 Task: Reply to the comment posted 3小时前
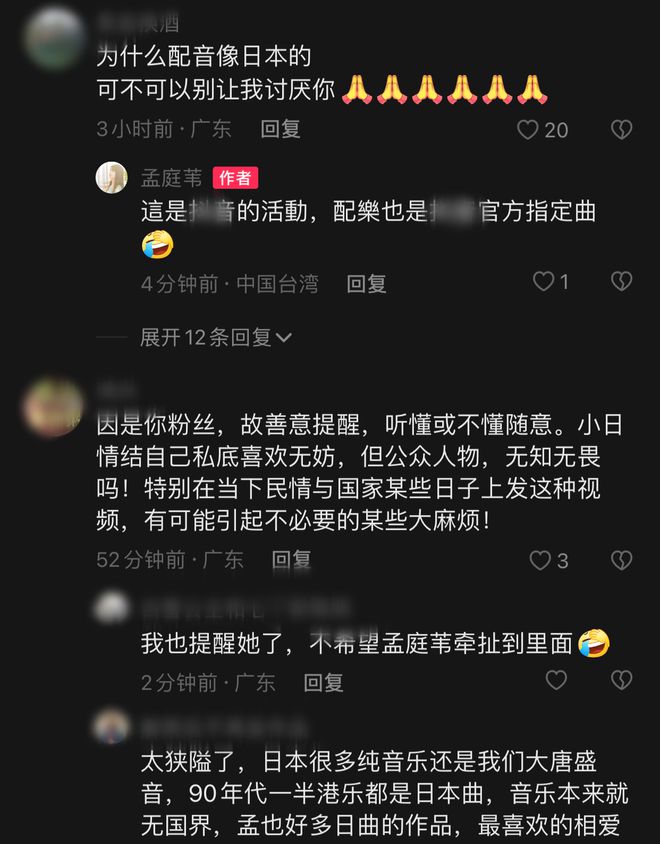pos(281,129)
